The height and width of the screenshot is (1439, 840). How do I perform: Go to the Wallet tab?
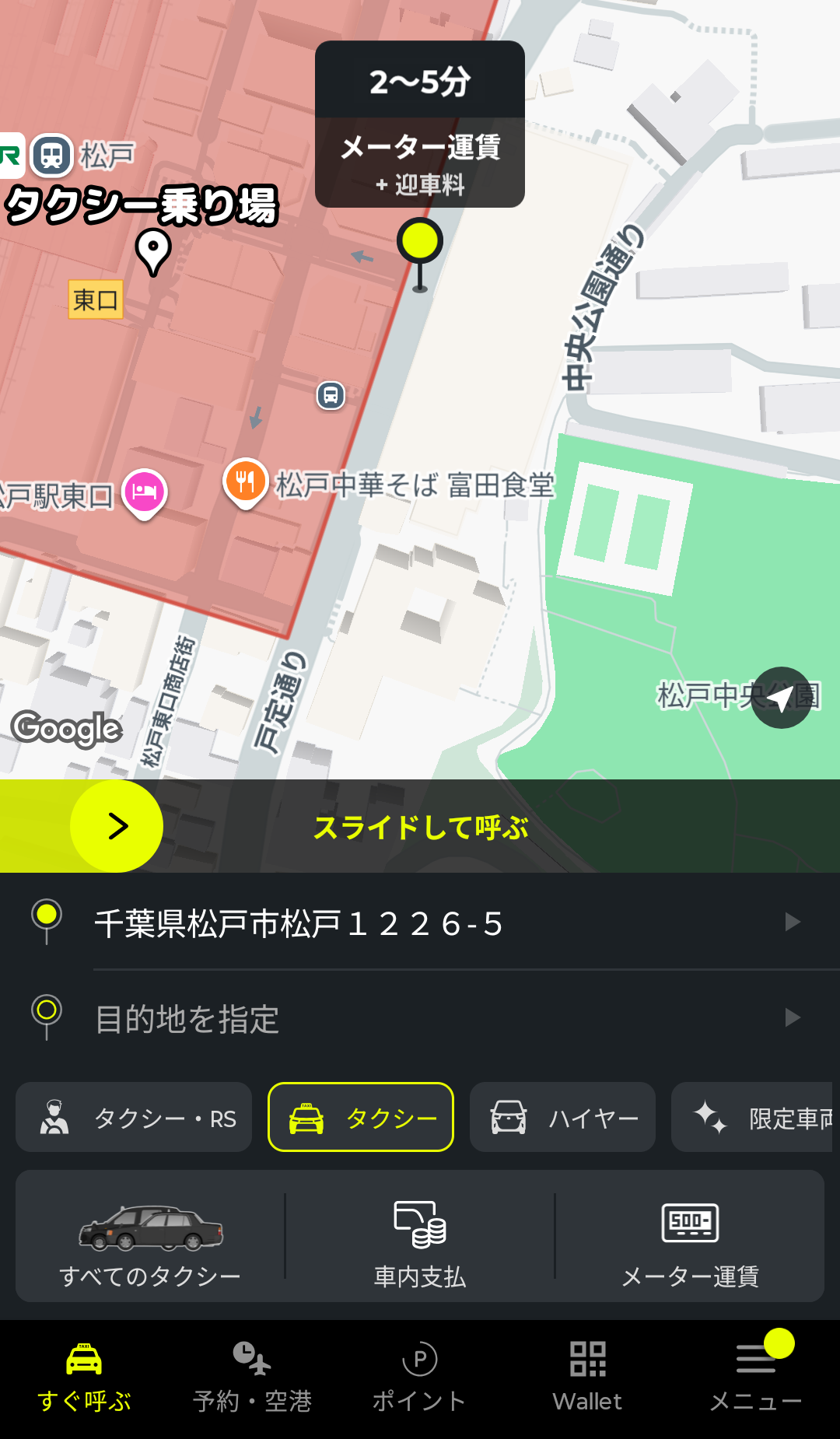tap(588, 1377)
